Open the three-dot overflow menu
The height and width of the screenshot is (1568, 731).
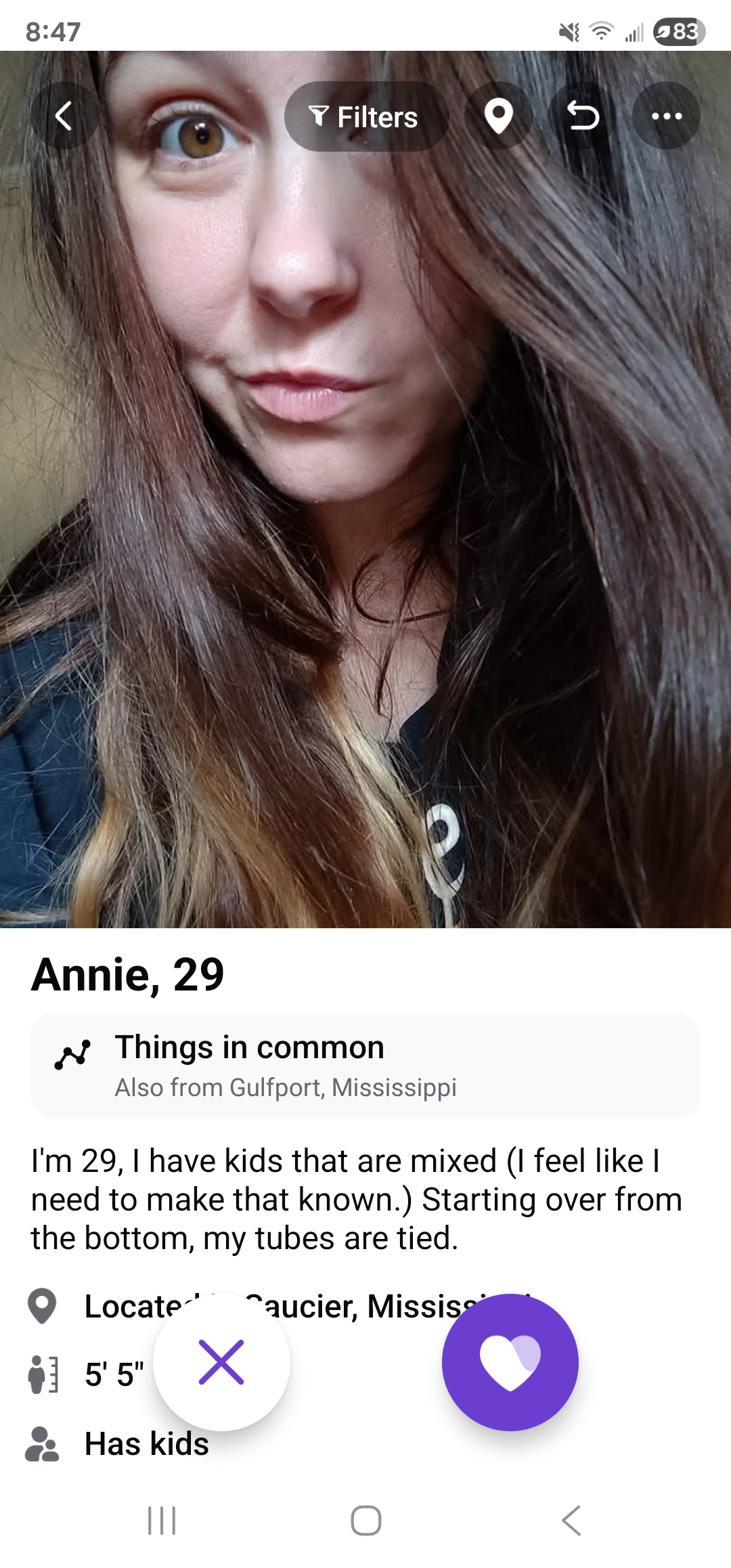click(x=666, y=116)
